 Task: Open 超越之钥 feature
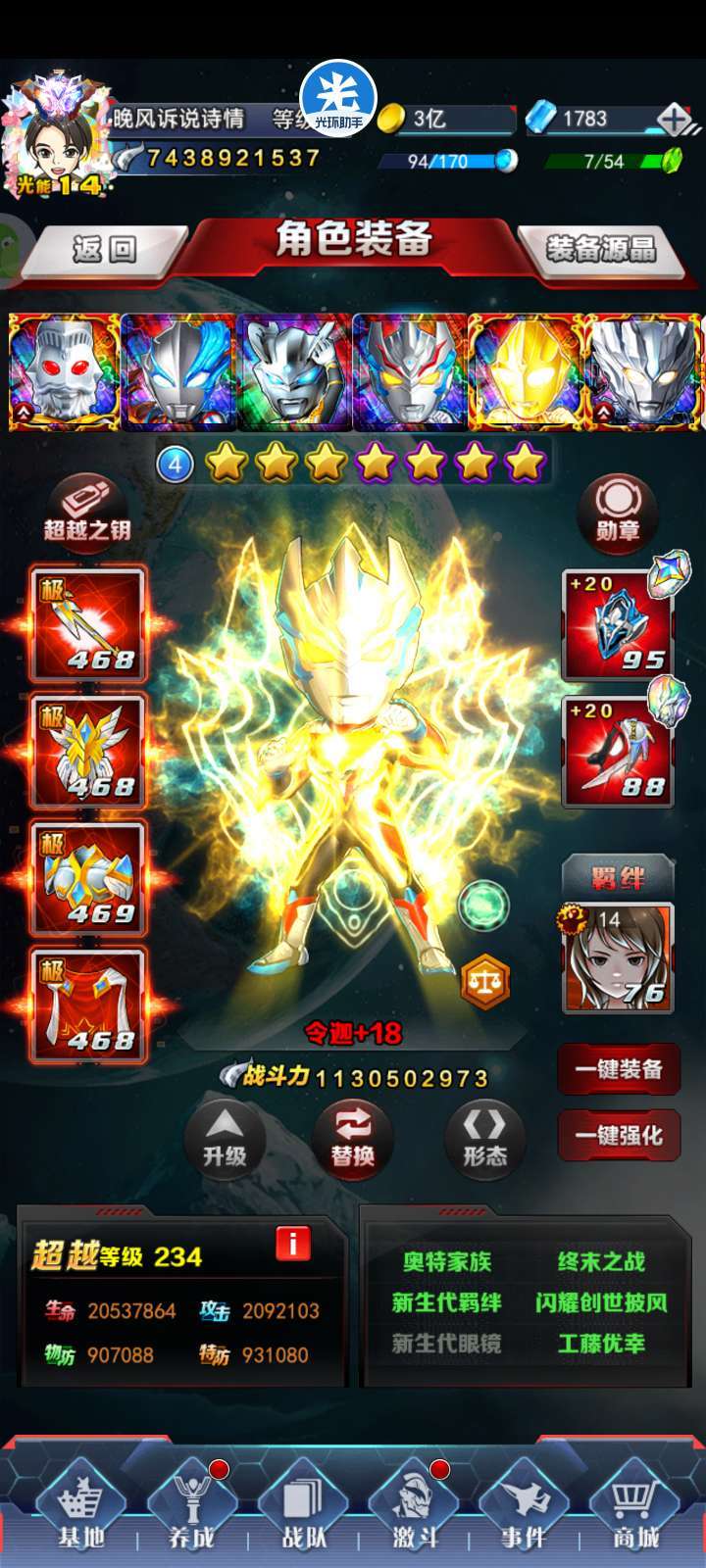[87, 511]
